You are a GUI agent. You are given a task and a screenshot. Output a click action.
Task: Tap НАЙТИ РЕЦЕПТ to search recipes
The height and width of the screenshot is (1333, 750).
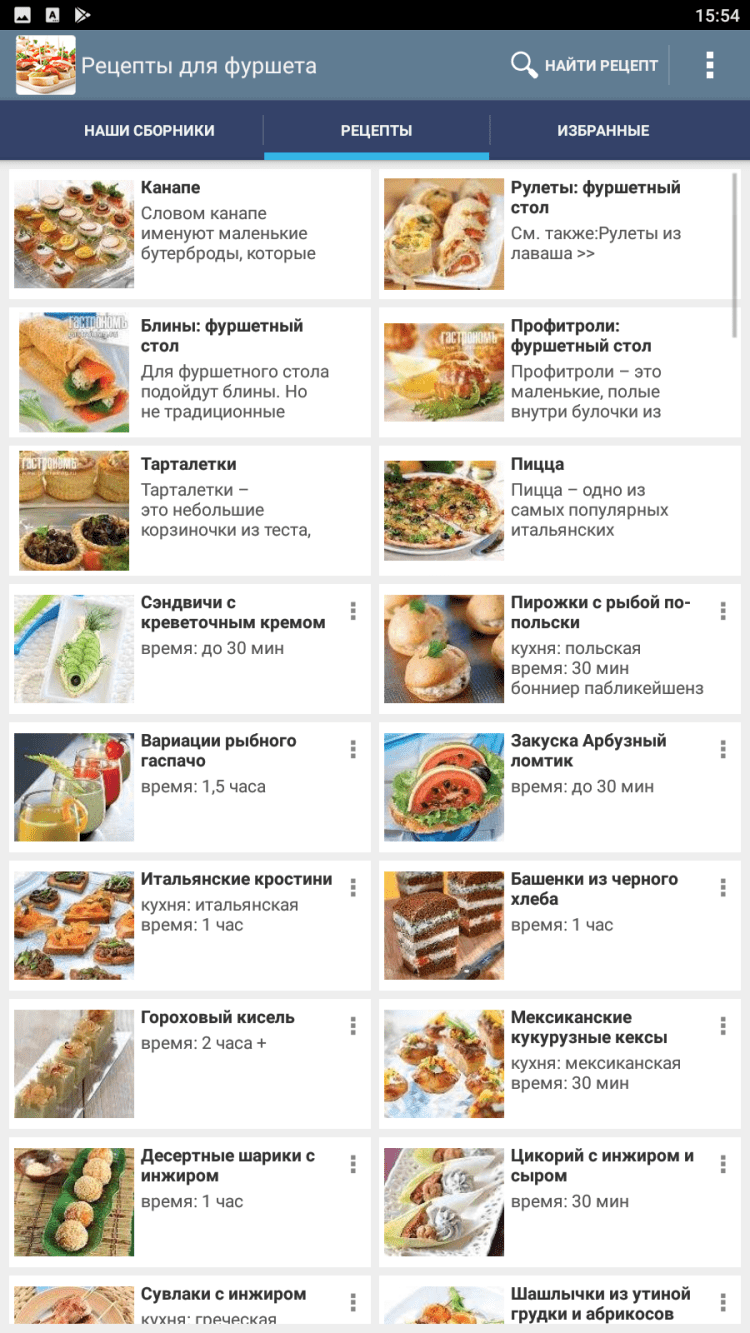(x=585, y=66)
